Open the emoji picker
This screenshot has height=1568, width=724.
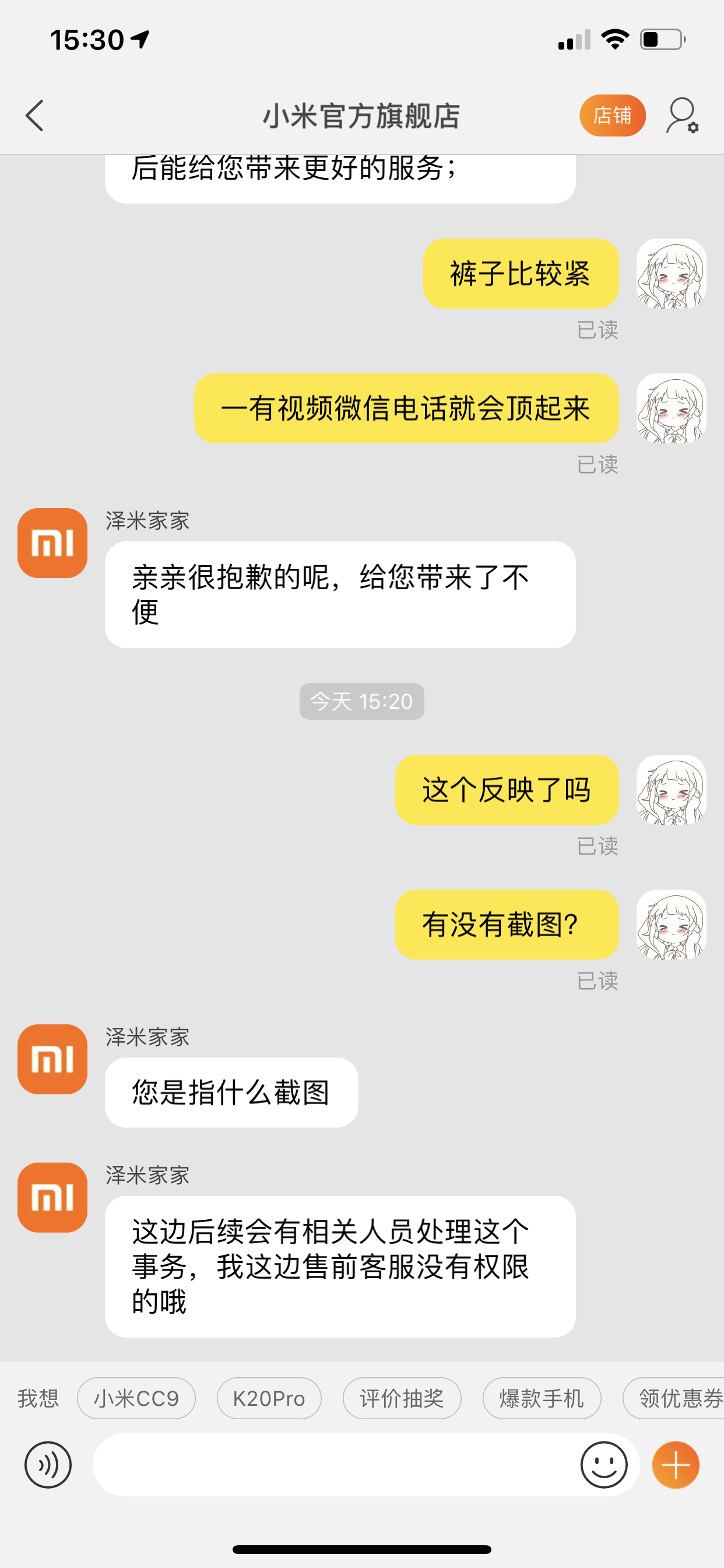pos(603,1465)
